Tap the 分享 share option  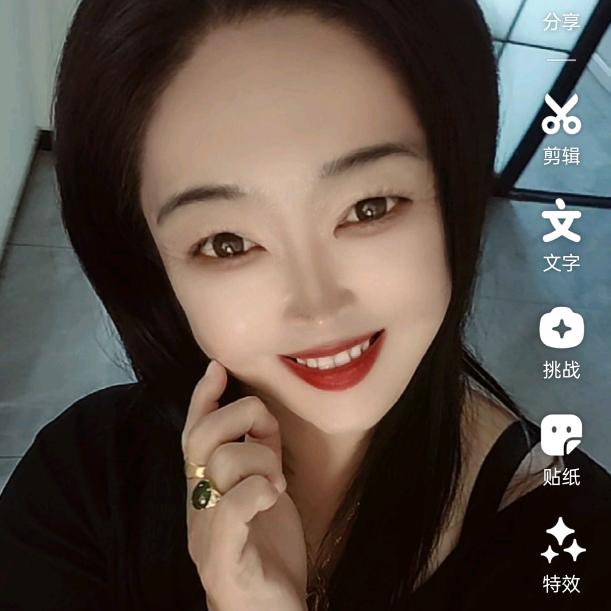pos(561,22)
